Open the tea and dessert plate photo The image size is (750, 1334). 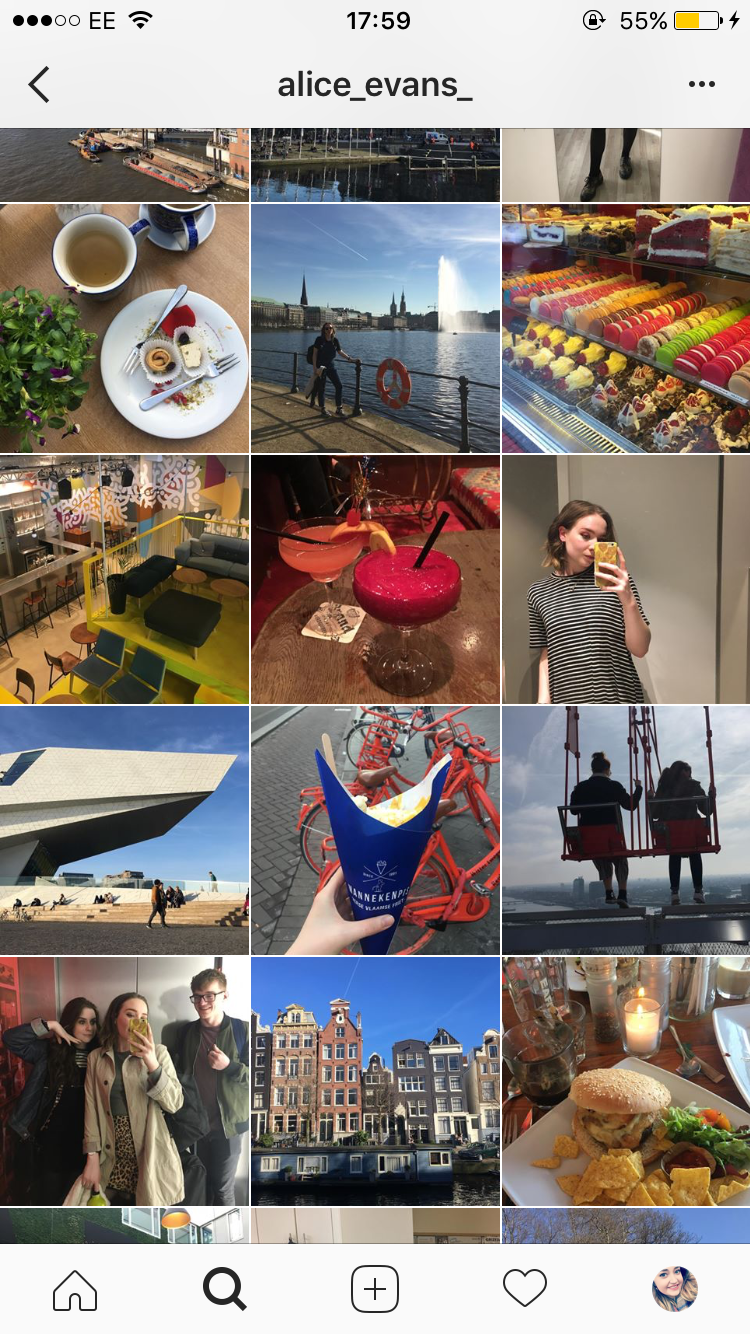click(x=124, y=329)
